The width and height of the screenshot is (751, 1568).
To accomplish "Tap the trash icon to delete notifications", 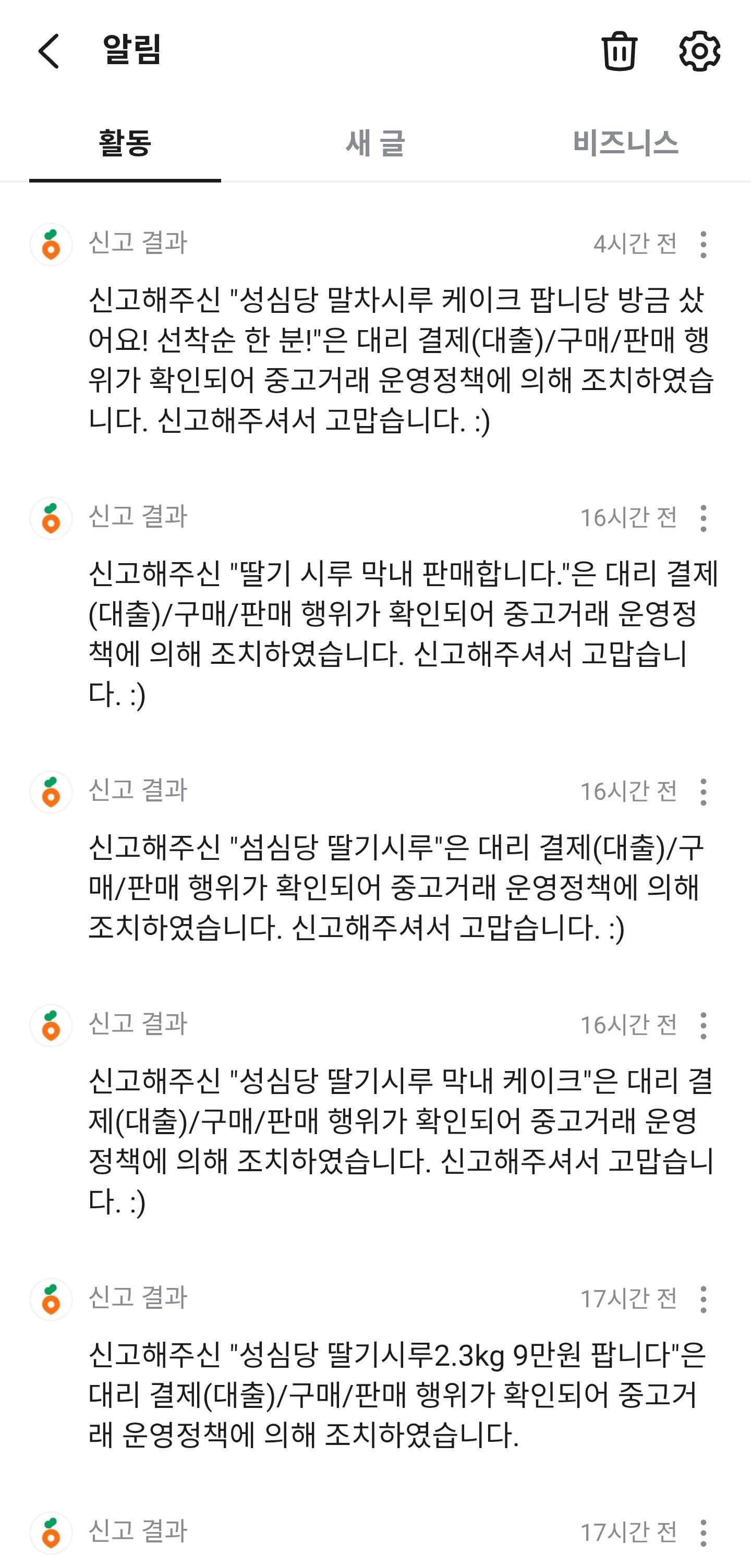I will 619,51.
